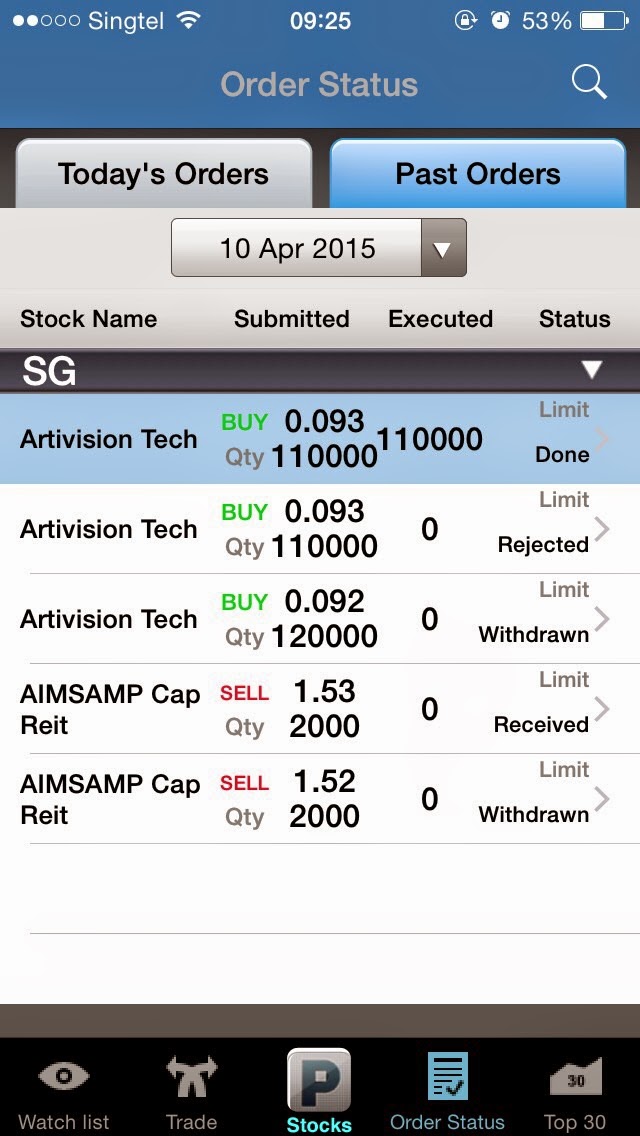This screenshot has height=1136, width=640.
Task: Open AIMSAMP Cap Reit order marked Received
Action: [x=320, y=709]
